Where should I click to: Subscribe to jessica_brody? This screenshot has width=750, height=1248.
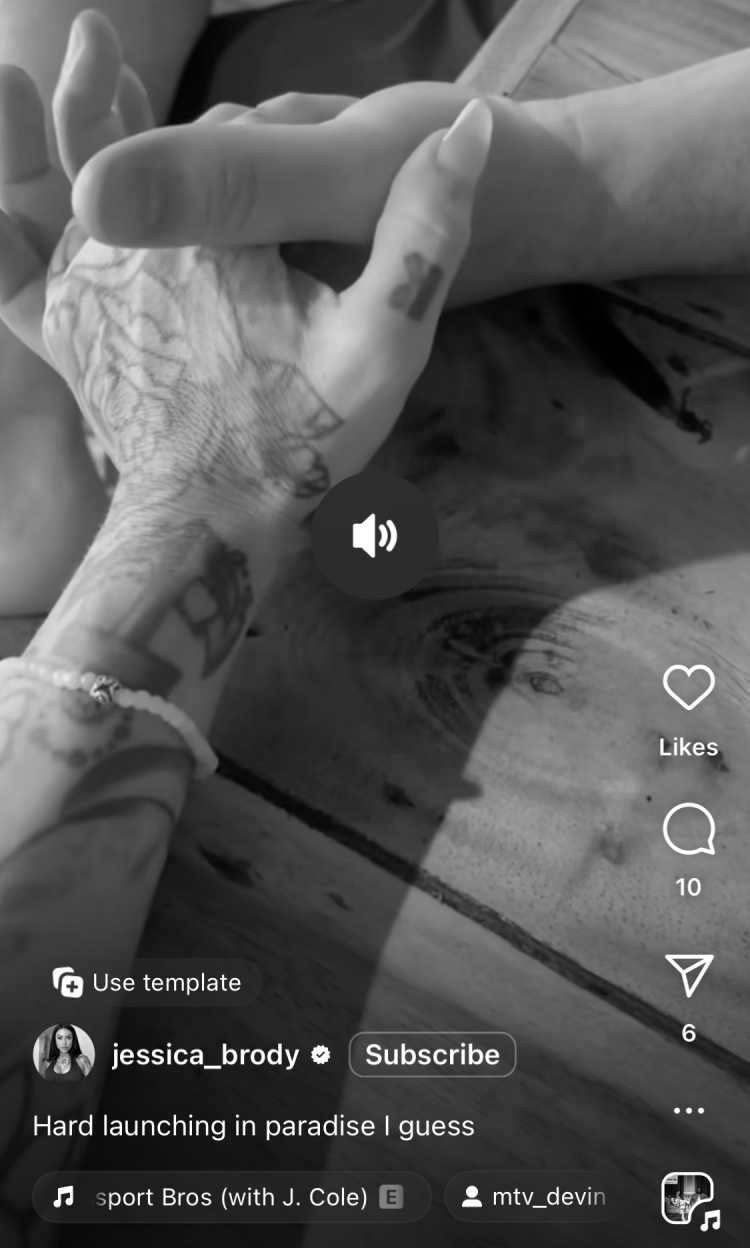432,1055
